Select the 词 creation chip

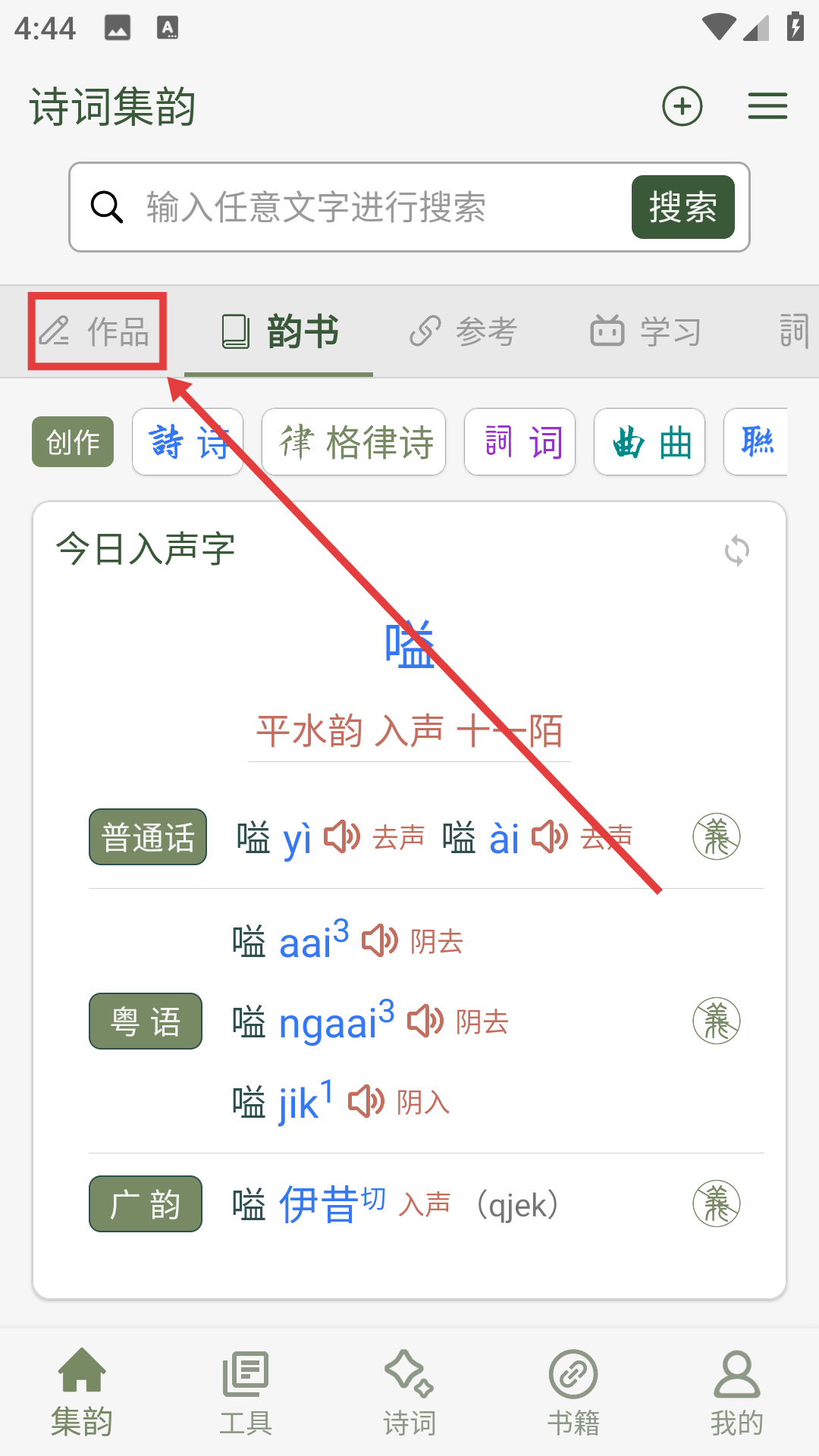click(x=520, y=442)
